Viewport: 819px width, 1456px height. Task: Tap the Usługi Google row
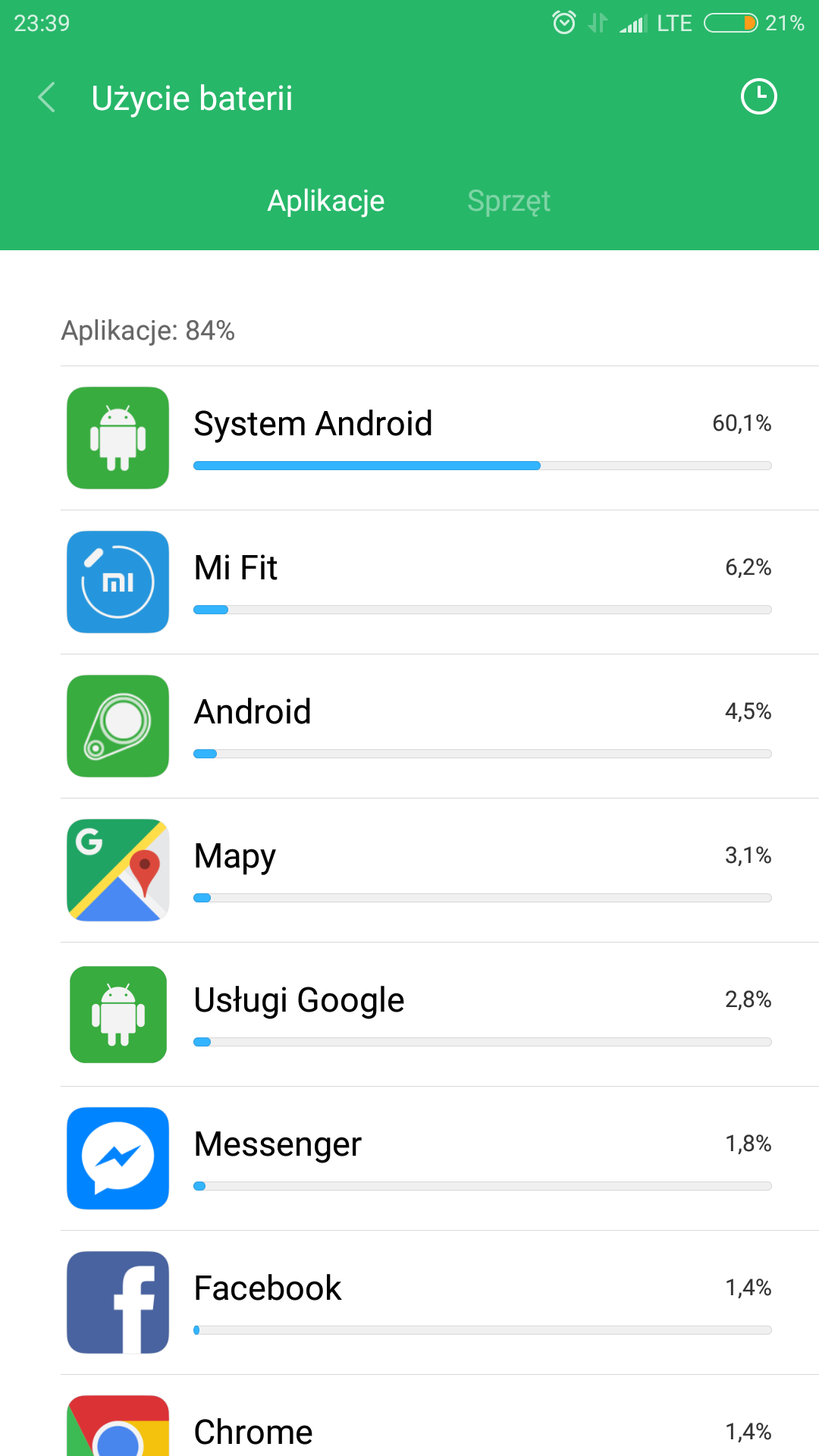coord(440,1015)
